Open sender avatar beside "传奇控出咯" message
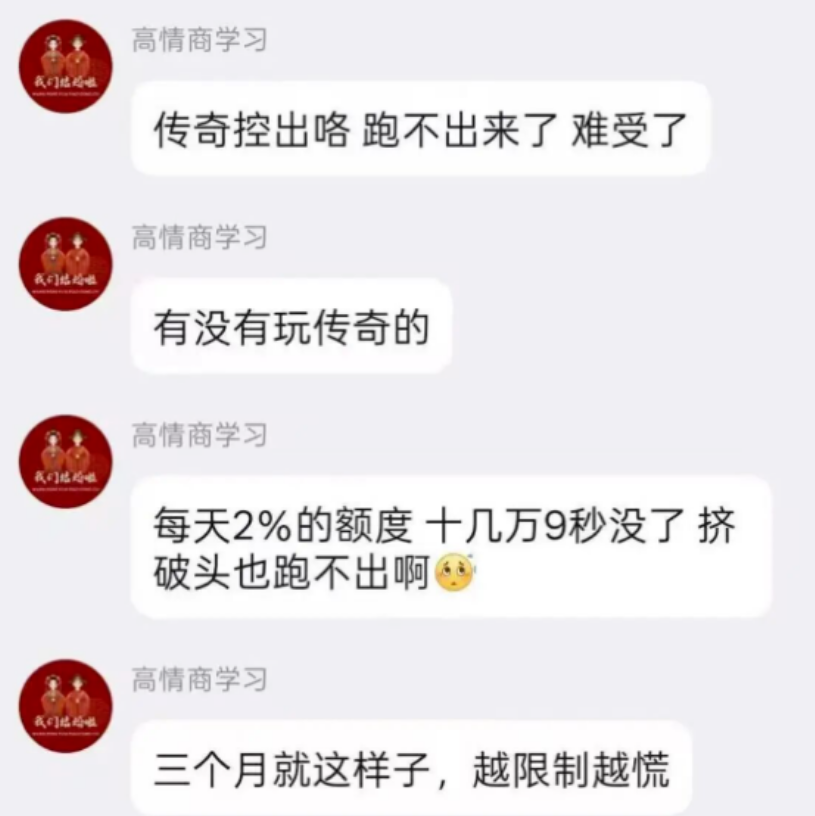 [x=66, y=66]
